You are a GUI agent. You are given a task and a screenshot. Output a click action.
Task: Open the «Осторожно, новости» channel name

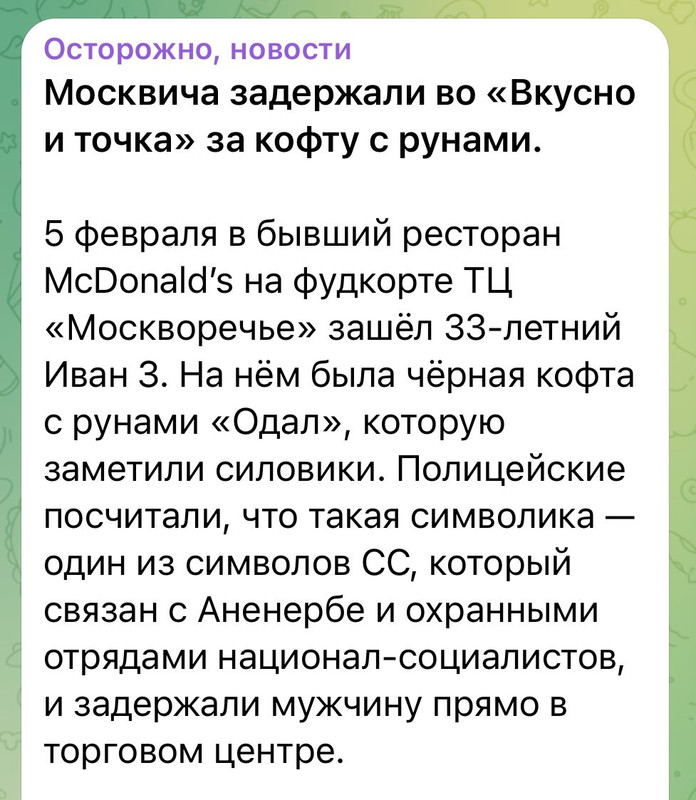[x=199, y=49]
